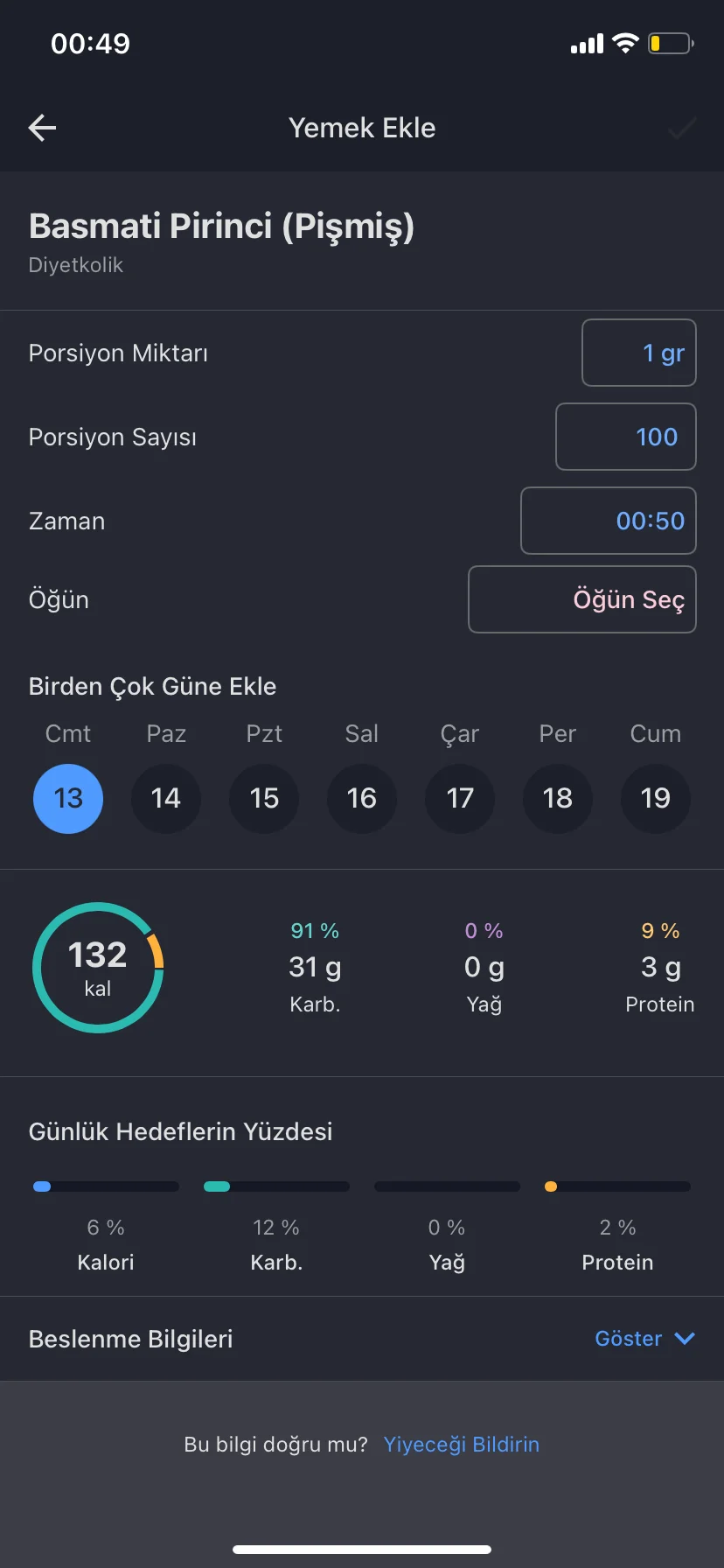724x1568 pixels.
Task: Select Cuma day 19
Action: point(656,798)
